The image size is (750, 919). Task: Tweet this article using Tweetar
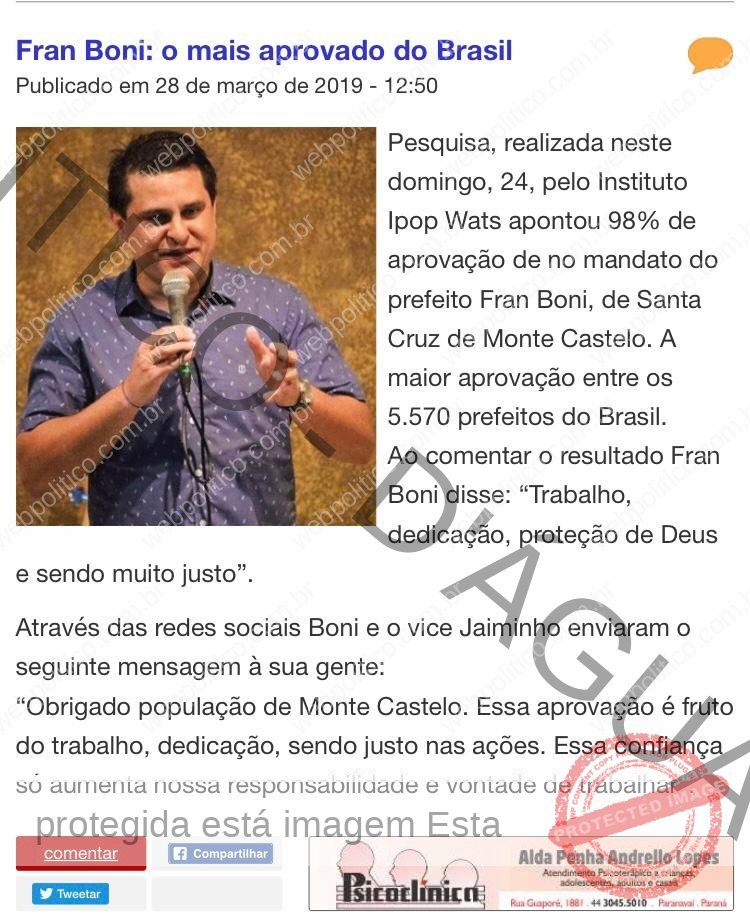pos(70,893)
